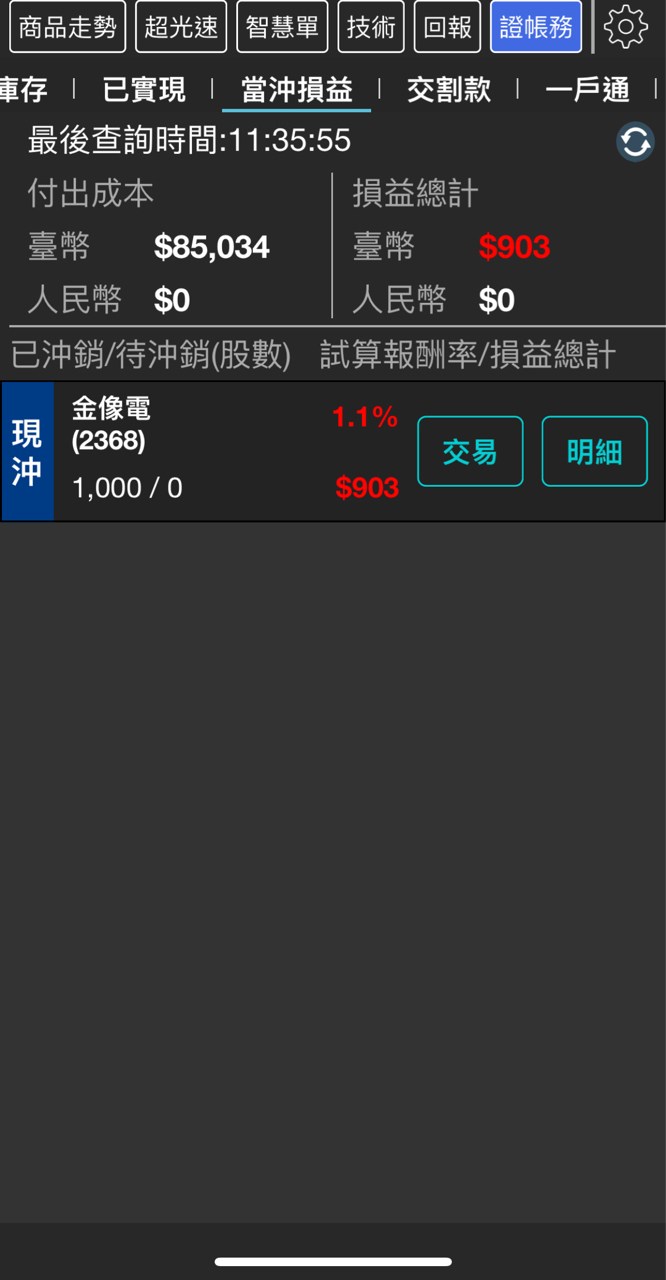The image size is (666, 1280).
Task: Open the 智慧單 section
Action: click(282, 27)
